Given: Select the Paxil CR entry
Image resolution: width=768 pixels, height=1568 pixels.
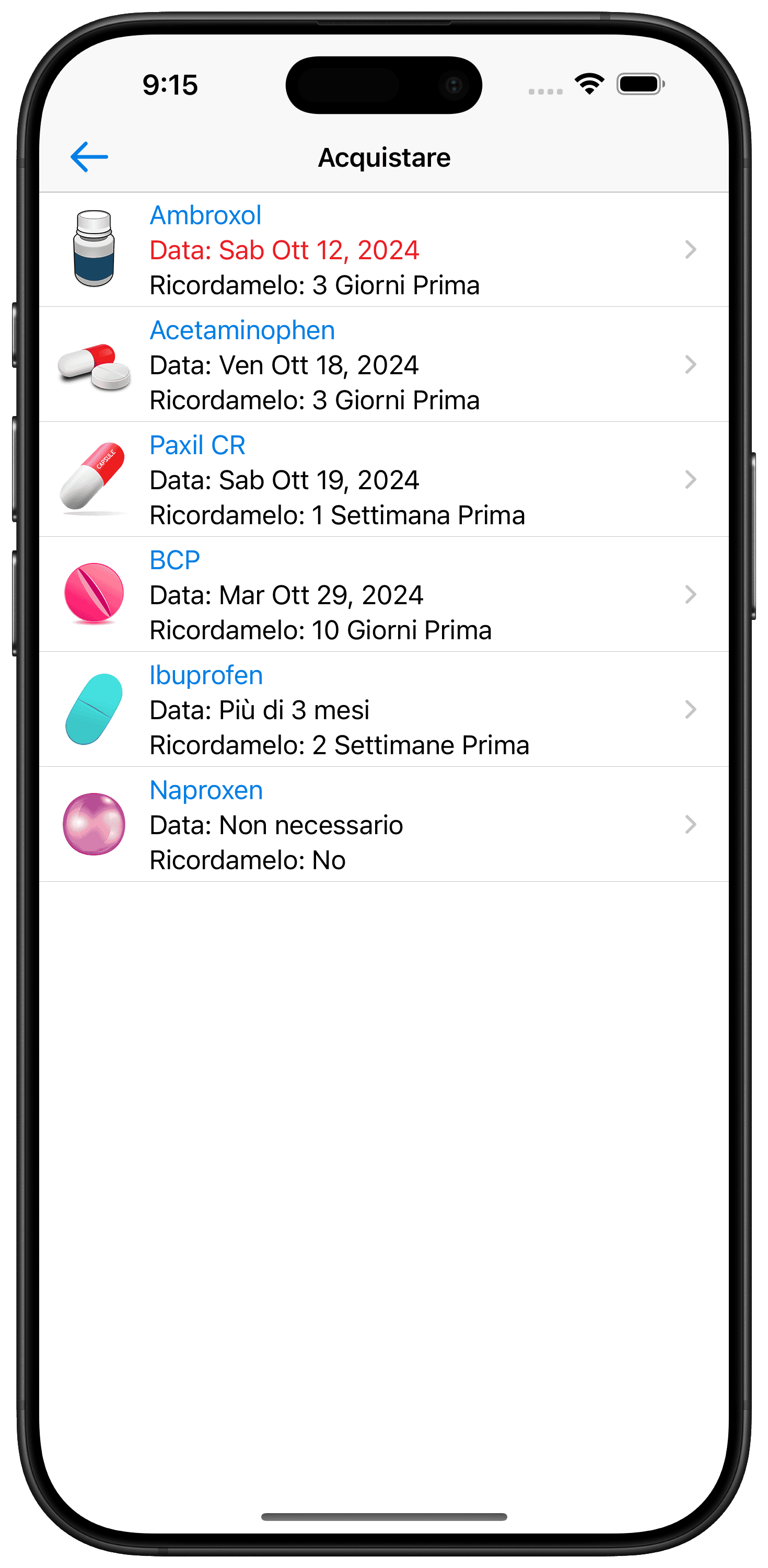Looking at the screenshot, I should [x=384, y=480].
